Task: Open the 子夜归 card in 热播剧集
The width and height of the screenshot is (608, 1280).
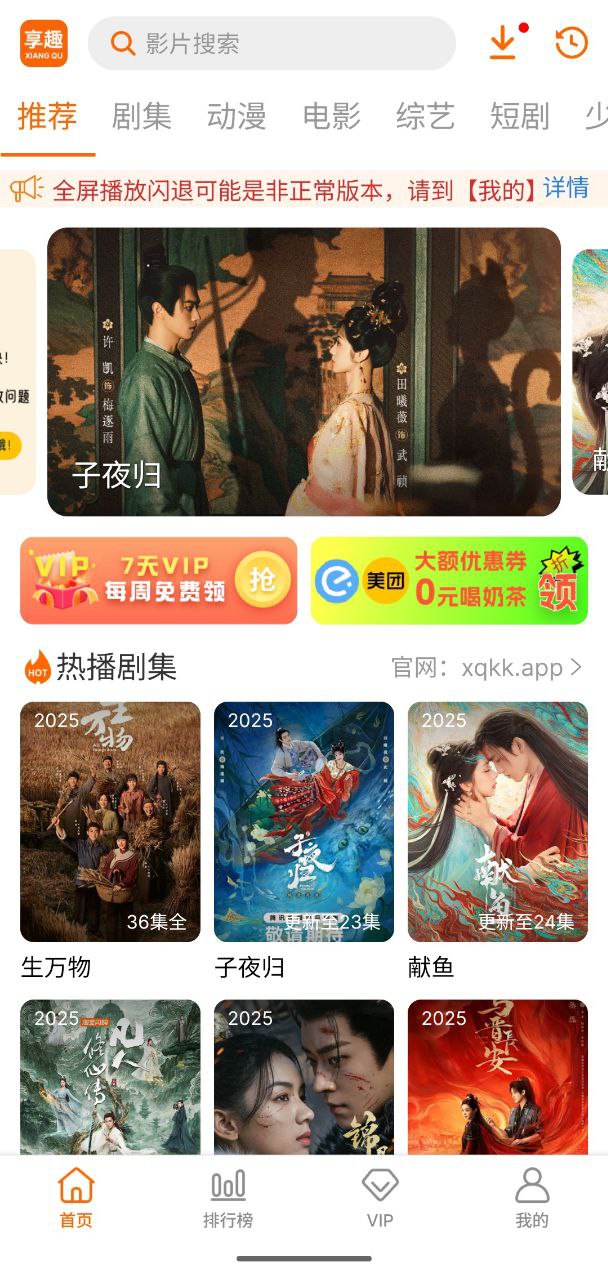Action: pos(304,822)
